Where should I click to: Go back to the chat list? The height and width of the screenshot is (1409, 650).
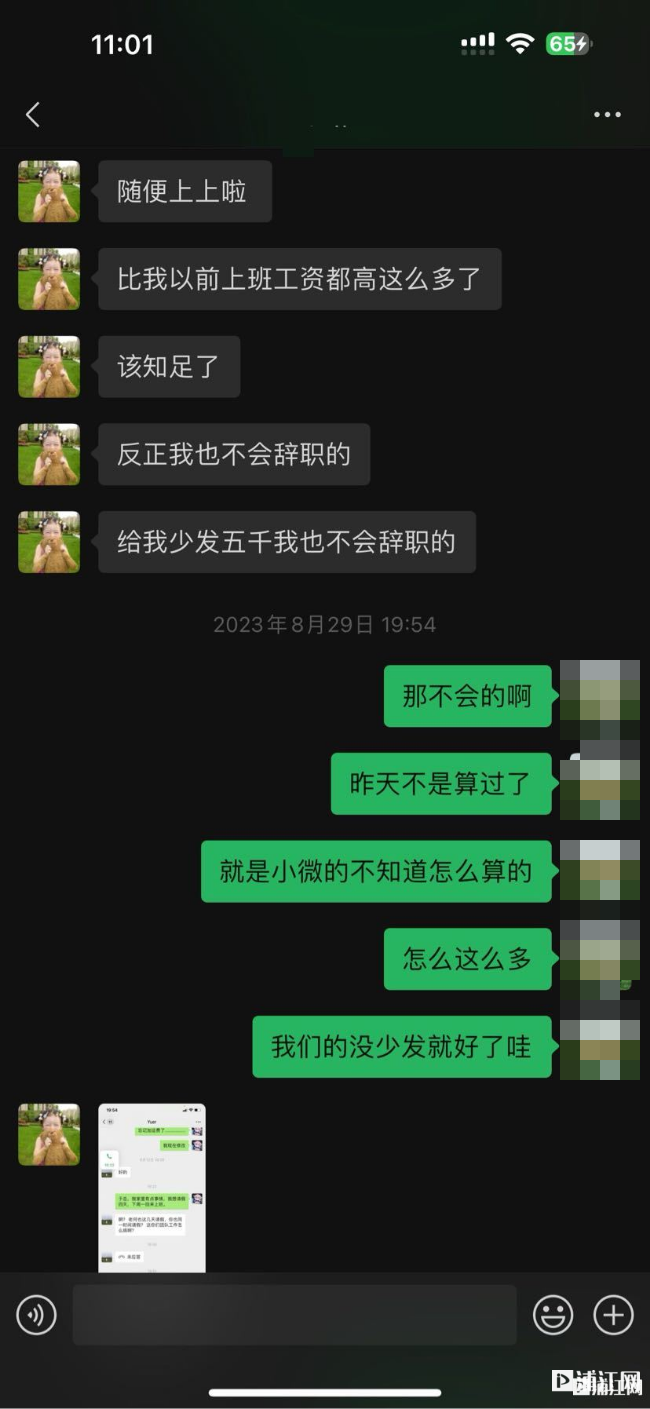pyautogui.click(x=32, y=115)
